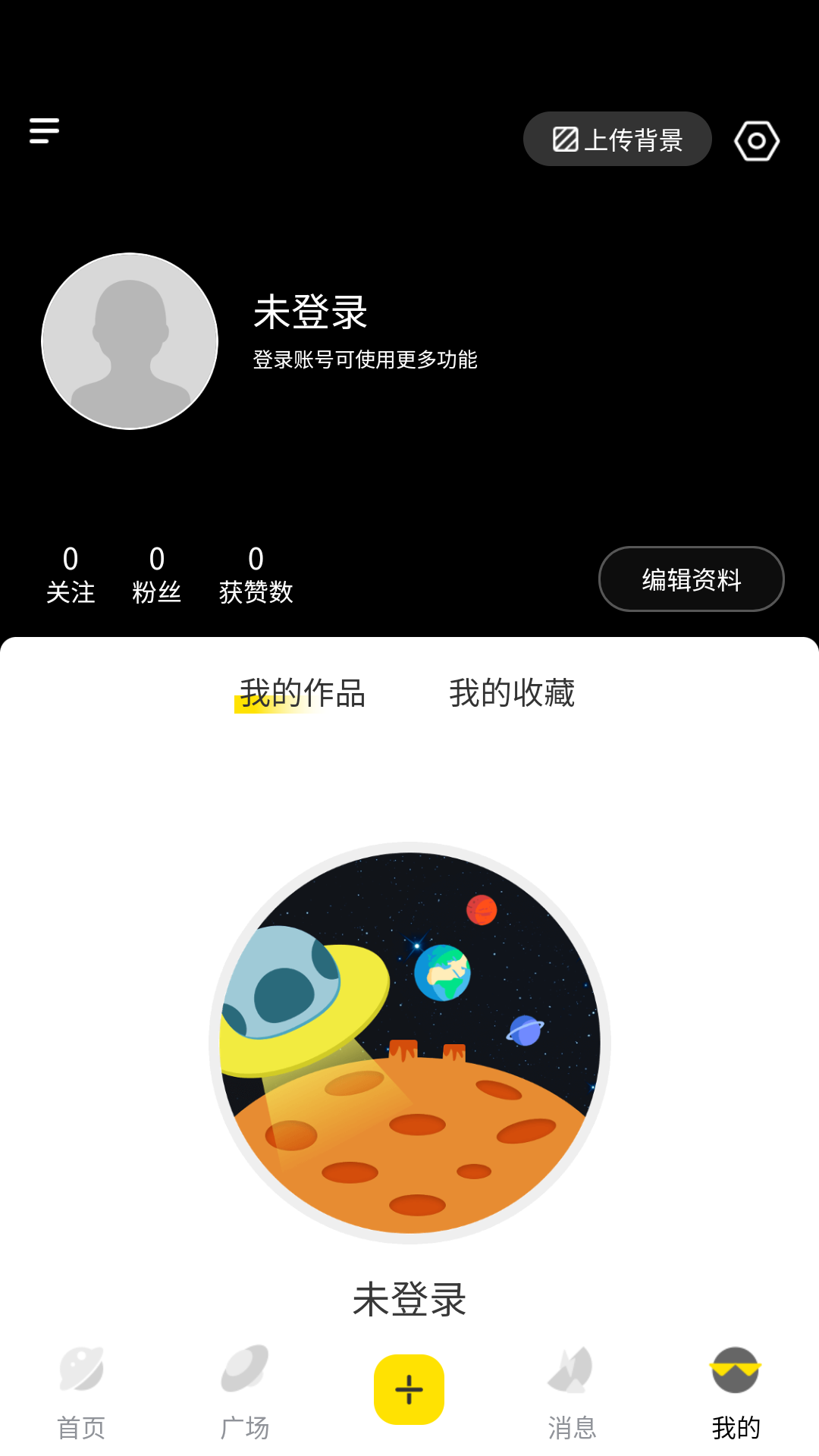Open the hexagon settings icon
Viewport: 819px width, 1456px height.
point(756,141)
